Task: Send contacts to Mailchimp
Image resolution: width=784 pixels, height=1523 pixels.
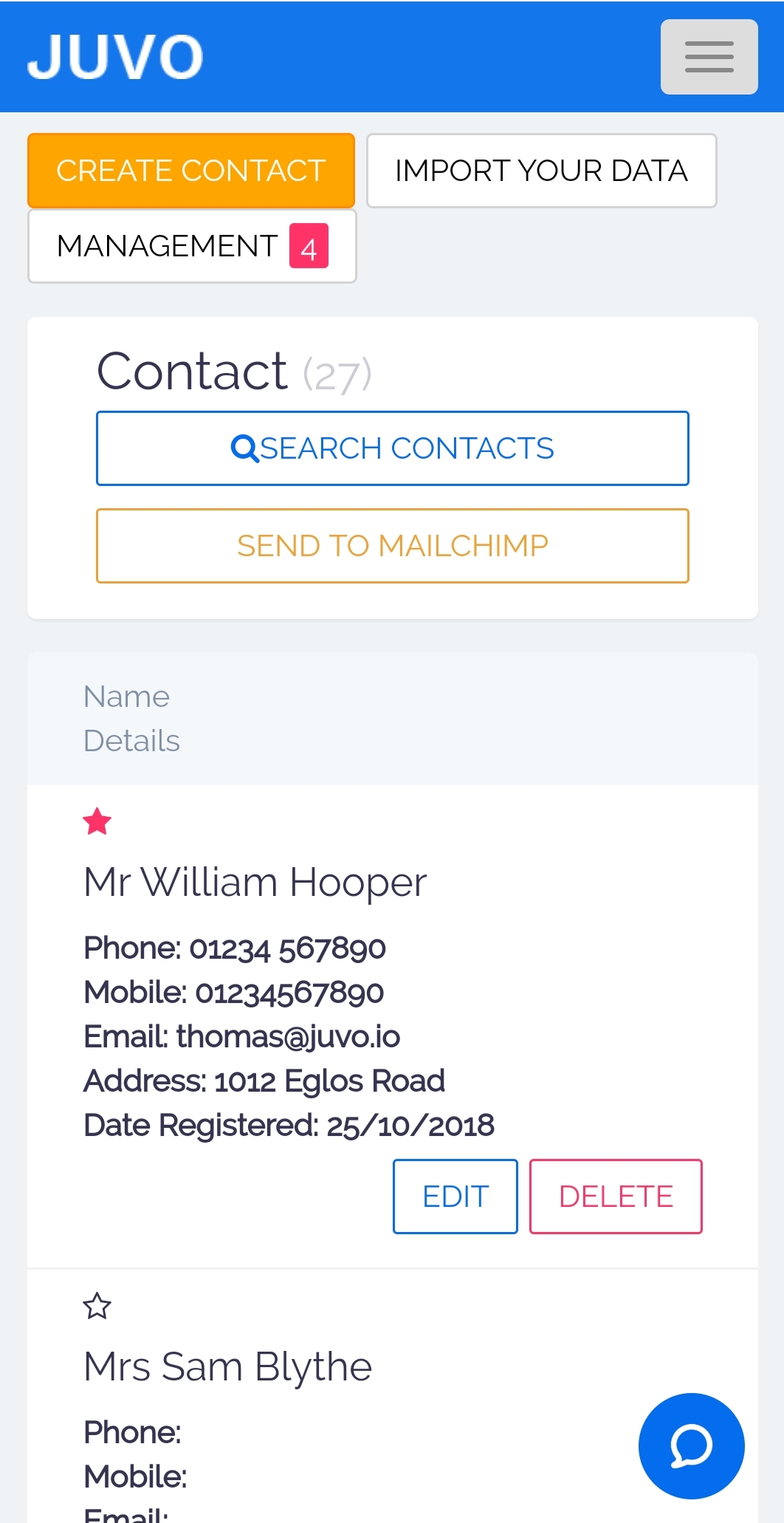Action: click(392, 546)
